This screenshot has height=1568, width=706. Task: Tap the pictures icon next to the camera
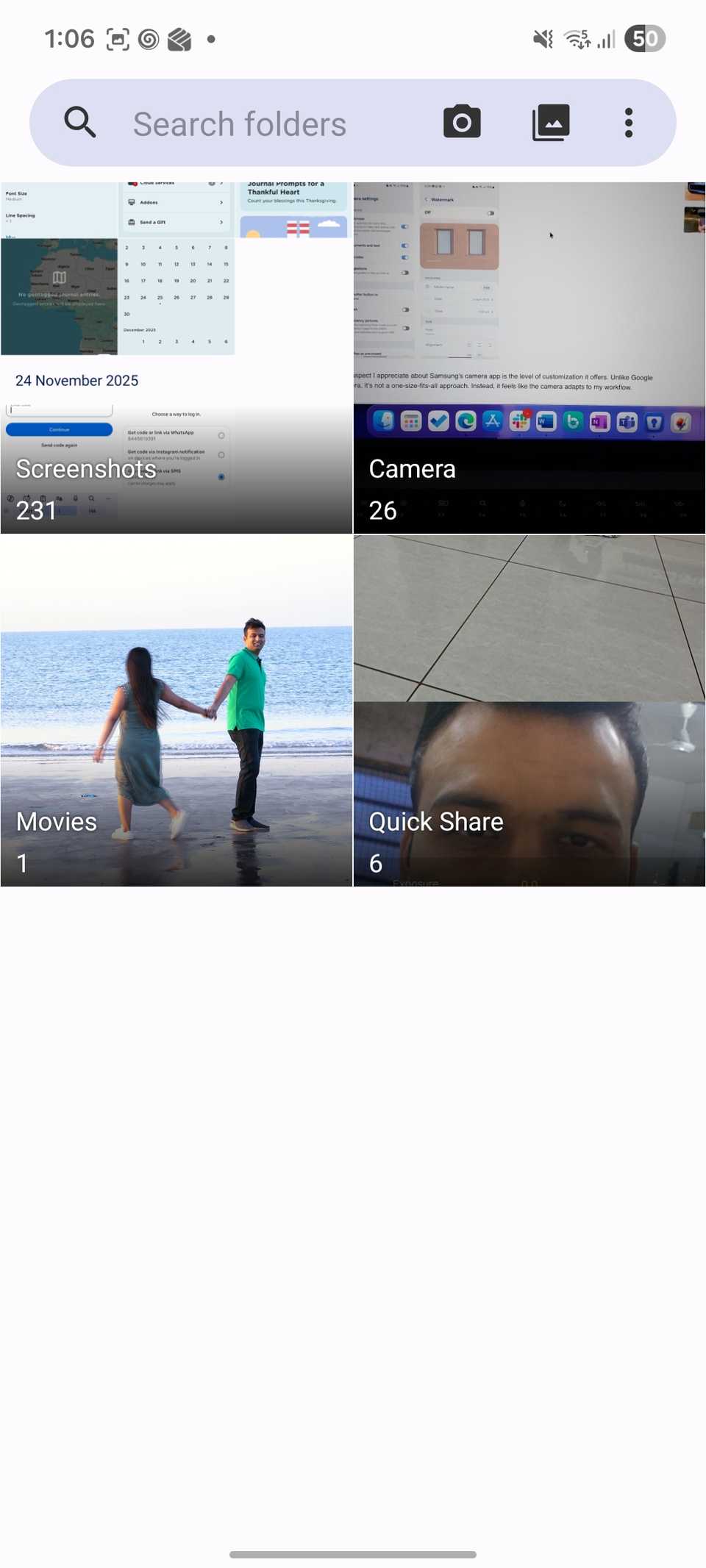(x=550, y=122)
